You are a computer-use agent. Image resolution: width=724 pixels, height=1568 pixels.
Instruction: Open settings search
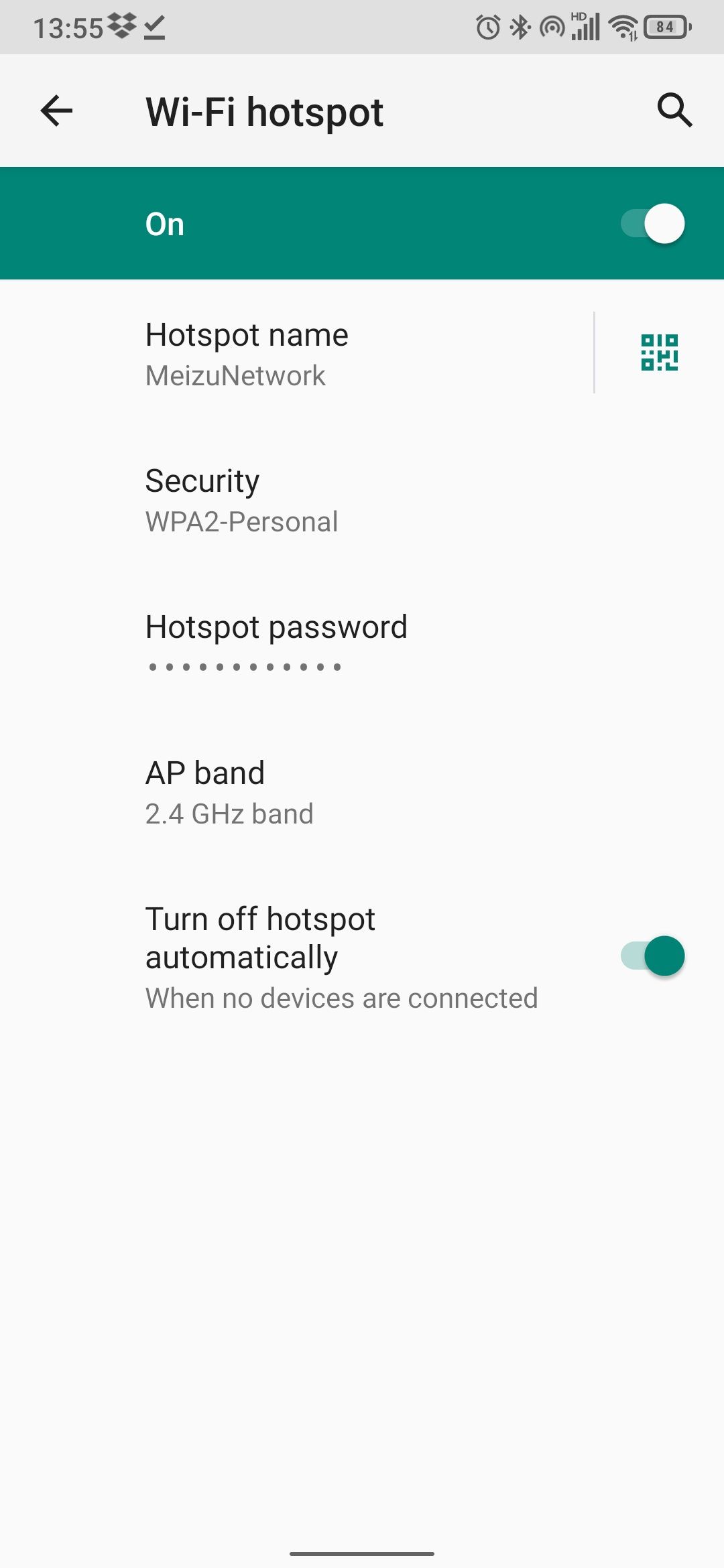click(x=674, y=111)
